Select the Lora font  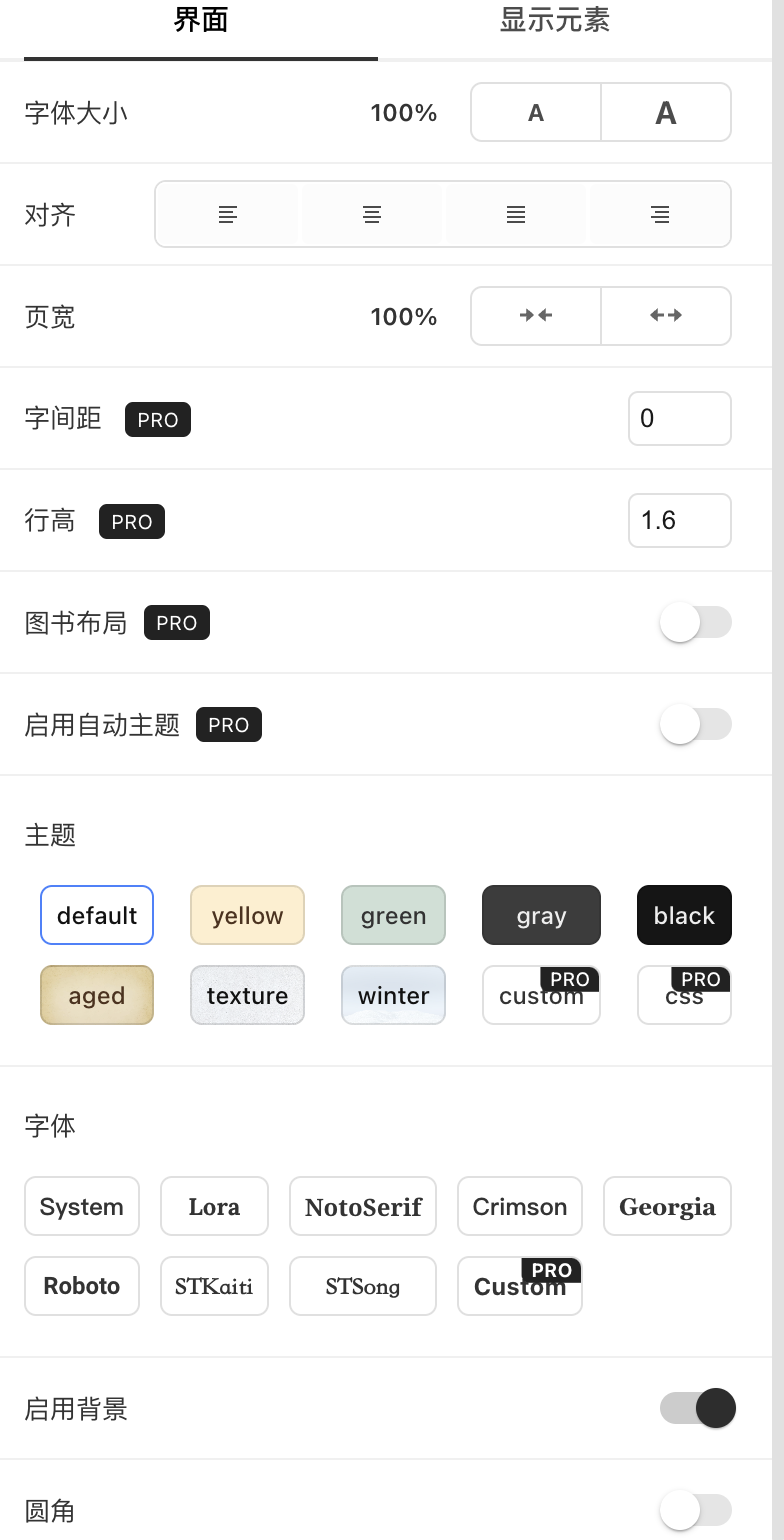pos(214,1206)
